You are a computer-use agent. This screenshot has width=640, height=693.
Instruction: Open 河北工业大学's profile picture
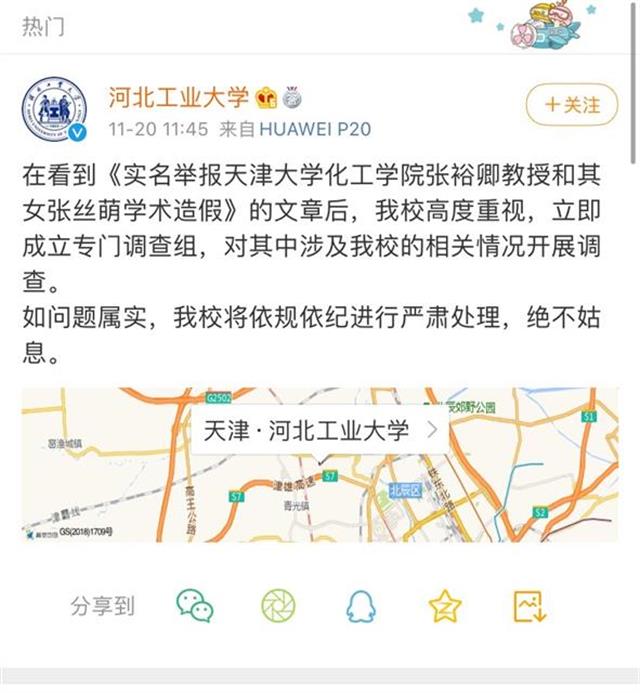point(54,107)
